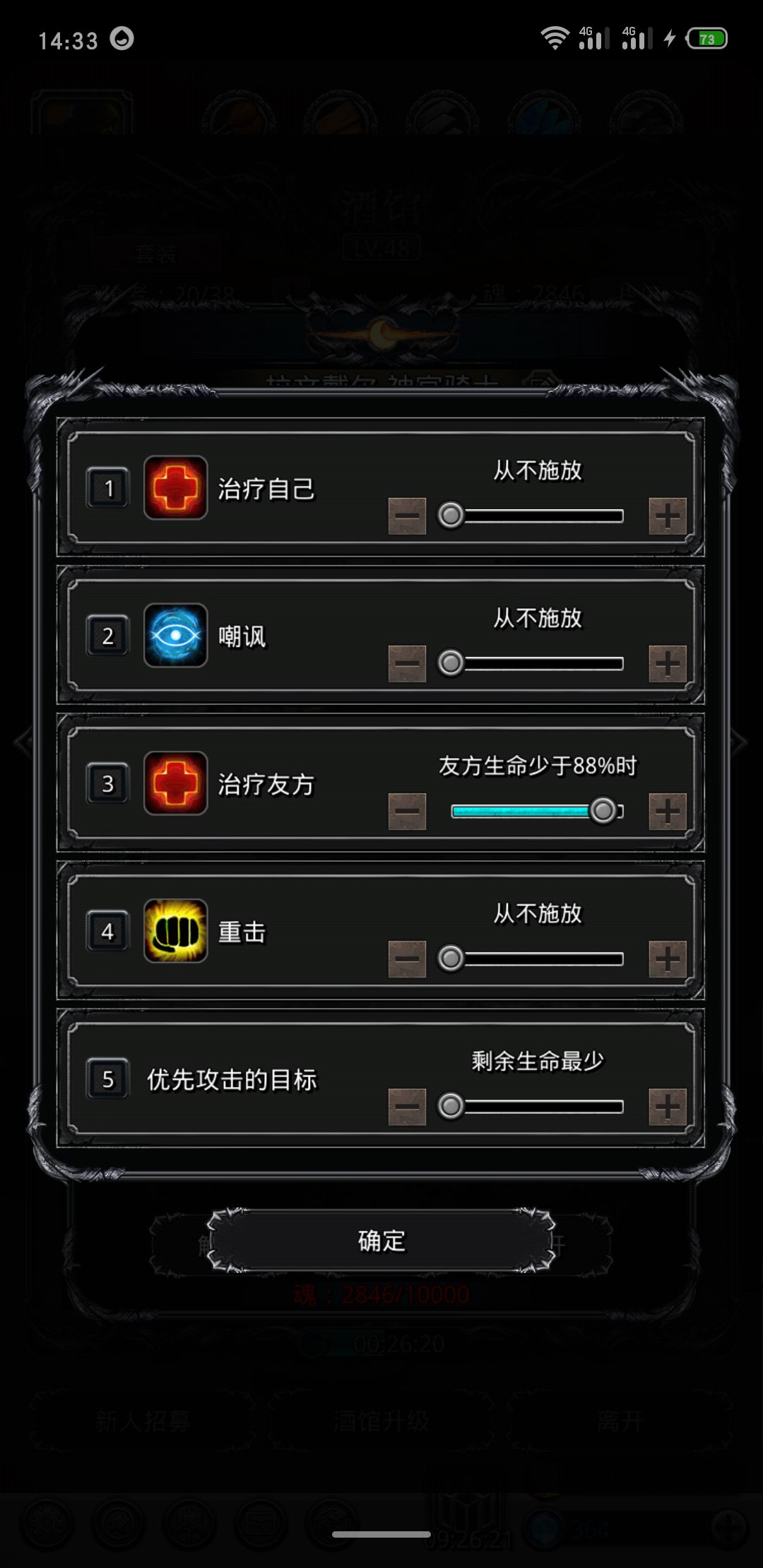Tap the 重击 slider track
763x1568 pixels.
coord(537,959)
